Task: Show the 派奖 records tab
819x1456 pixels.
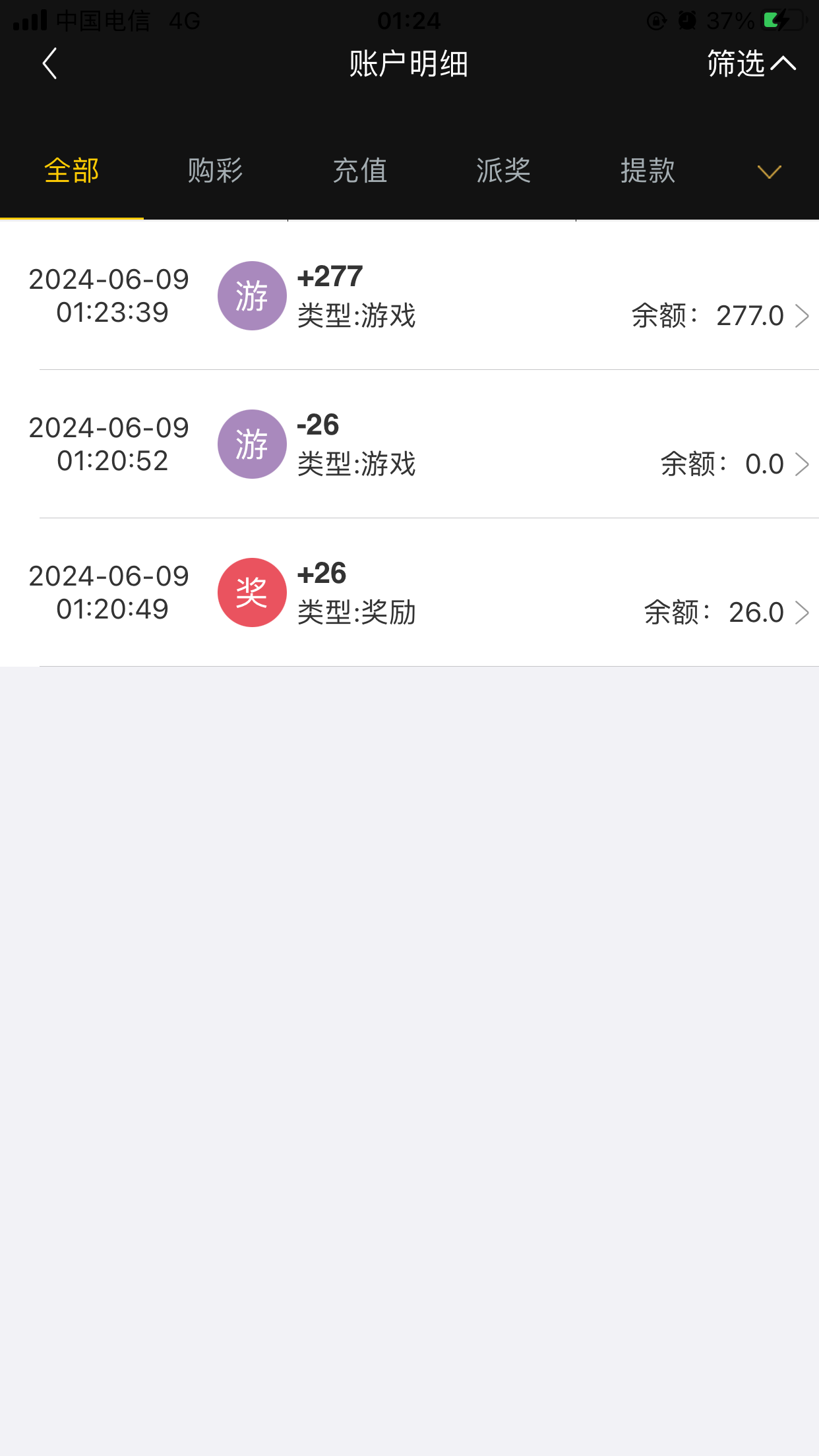Action: tap(504, 171)
